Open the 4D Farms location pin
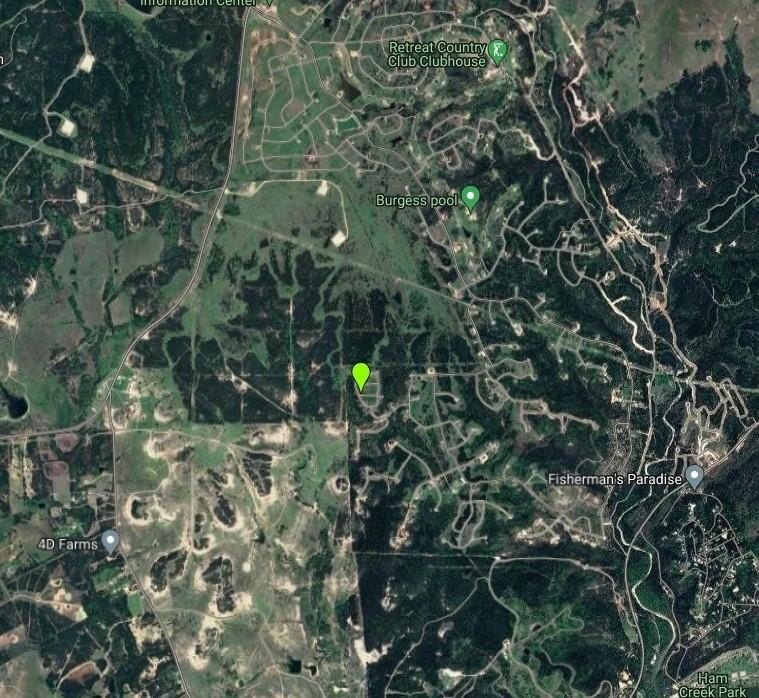Viewport: 759px width, 698px height. click(111, 541)
